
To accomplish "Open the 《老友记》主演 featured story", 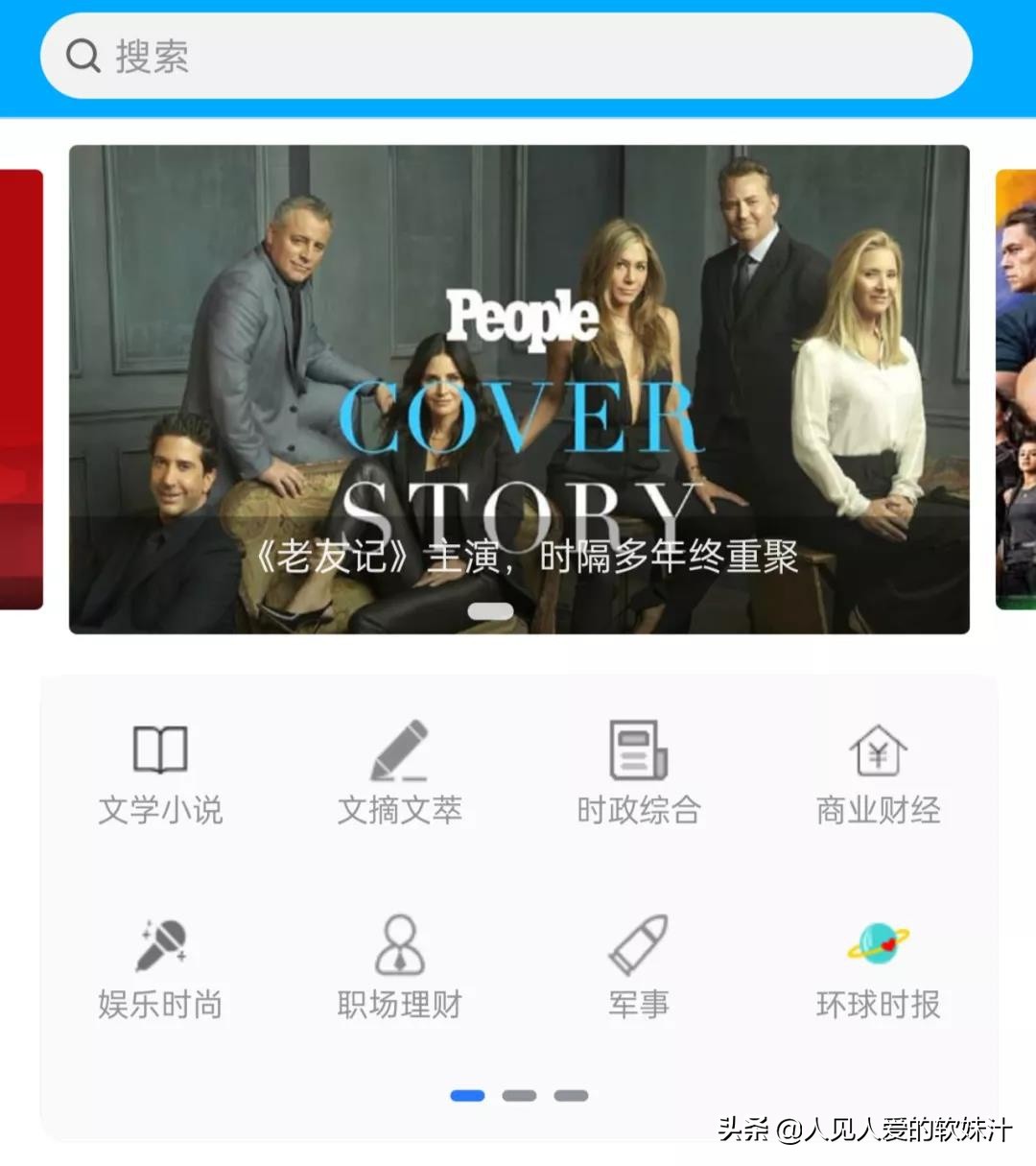I will (529, 555).
